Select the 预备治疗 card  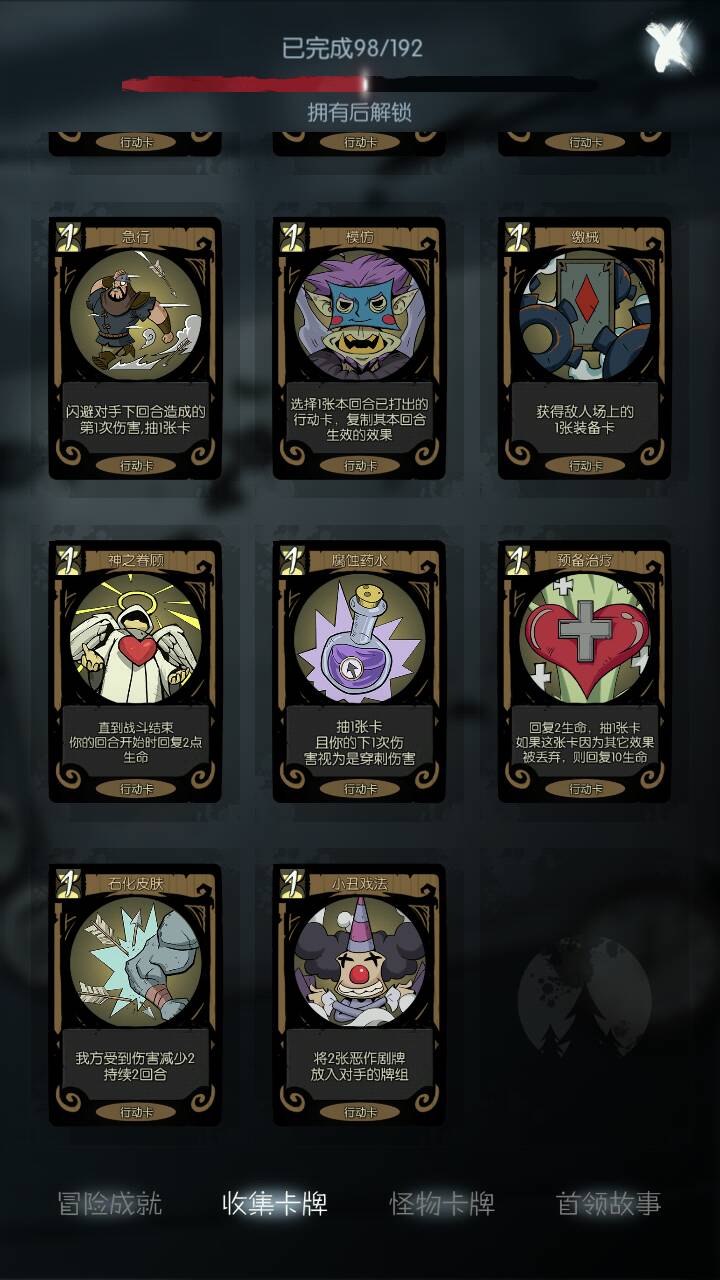pyautogui.click(x=584, y=671)
